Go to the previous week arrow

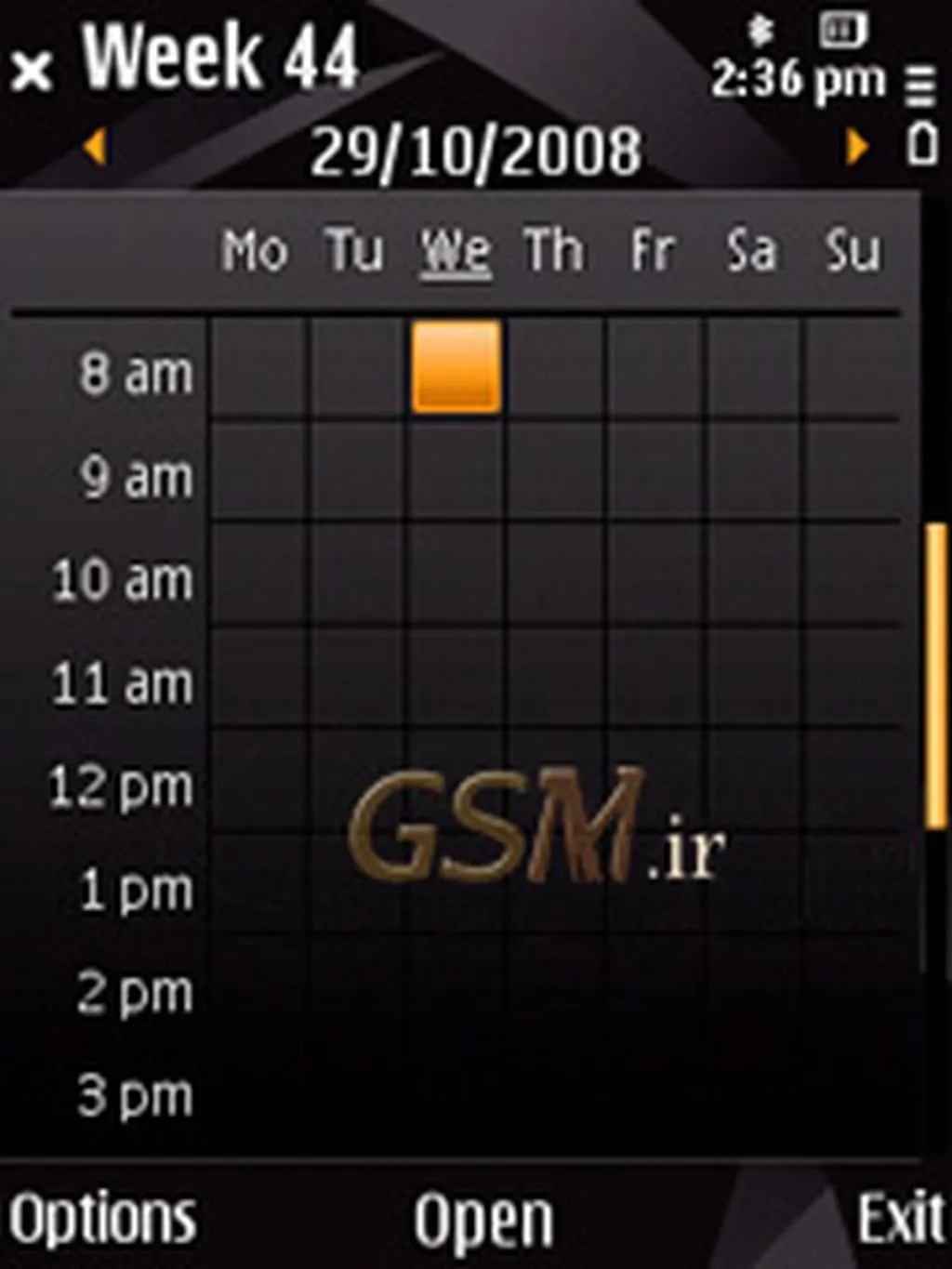click(95, 148)
